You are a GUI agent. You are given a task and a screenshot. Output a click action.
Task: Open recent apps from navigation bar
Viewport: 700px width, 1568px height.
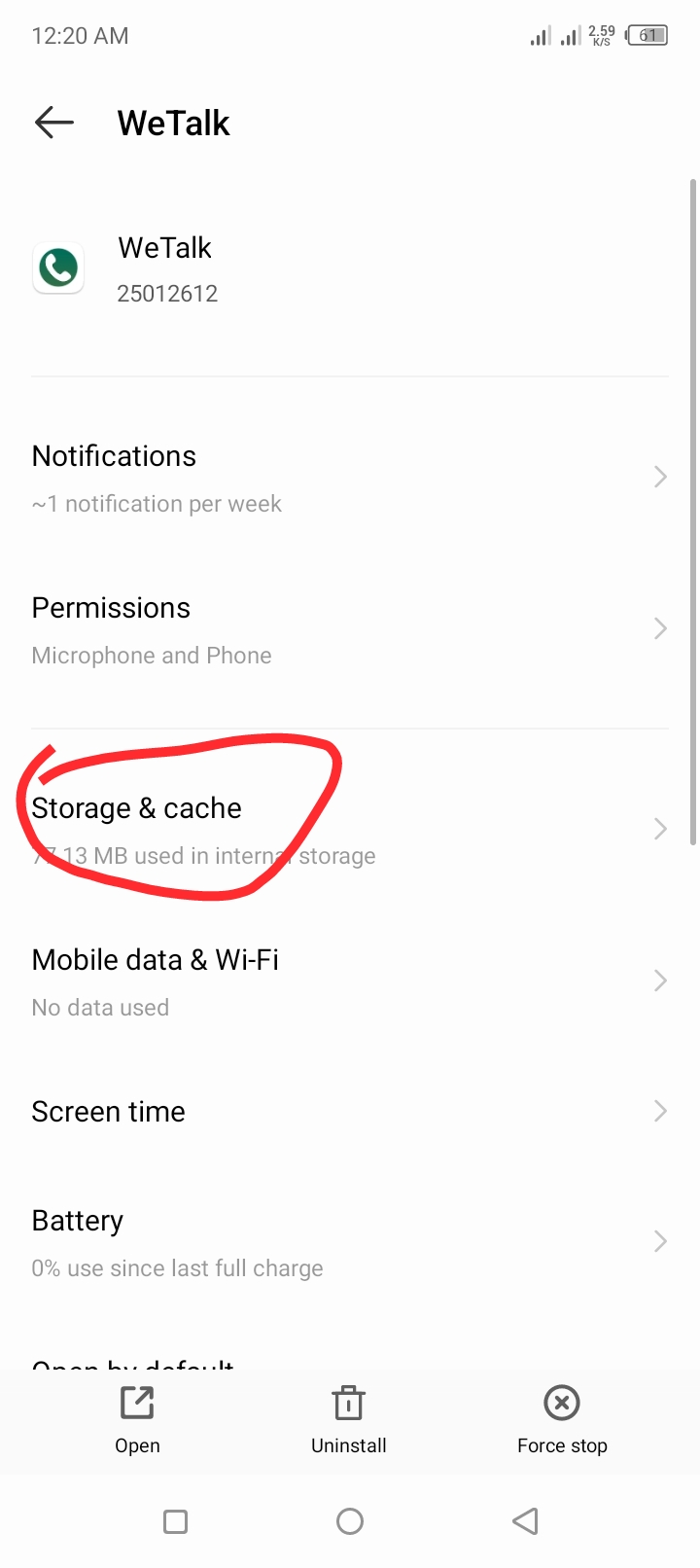176,1521
